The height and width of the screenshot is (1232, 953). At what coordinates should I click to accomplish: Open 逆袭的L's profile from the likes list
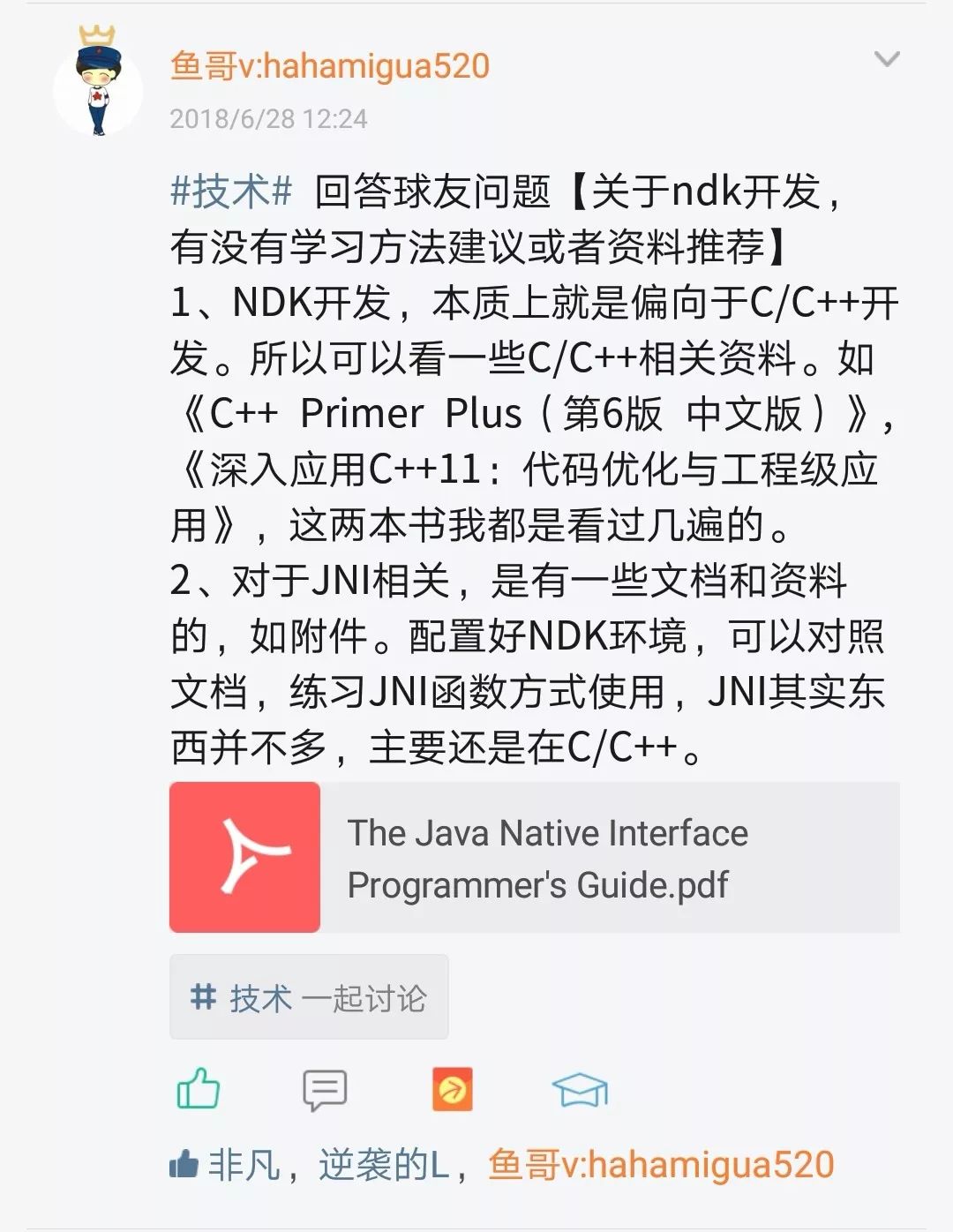pyautogui.click(x=384, y=1165)
